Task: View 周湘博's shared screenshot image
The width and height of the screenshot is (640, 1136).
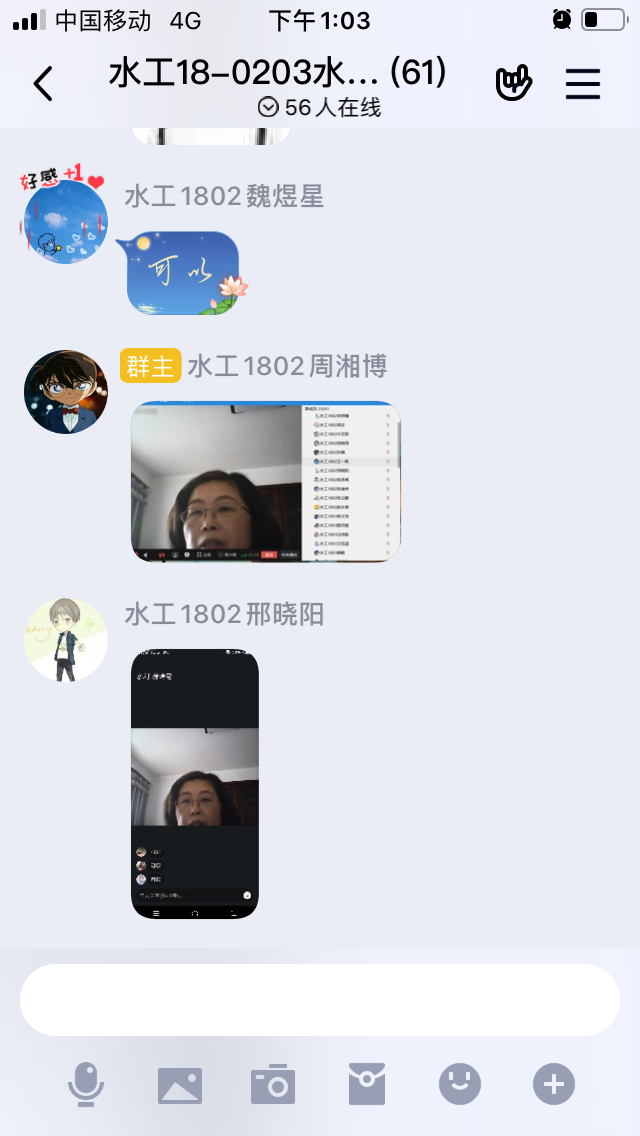Action: [266, 482]
